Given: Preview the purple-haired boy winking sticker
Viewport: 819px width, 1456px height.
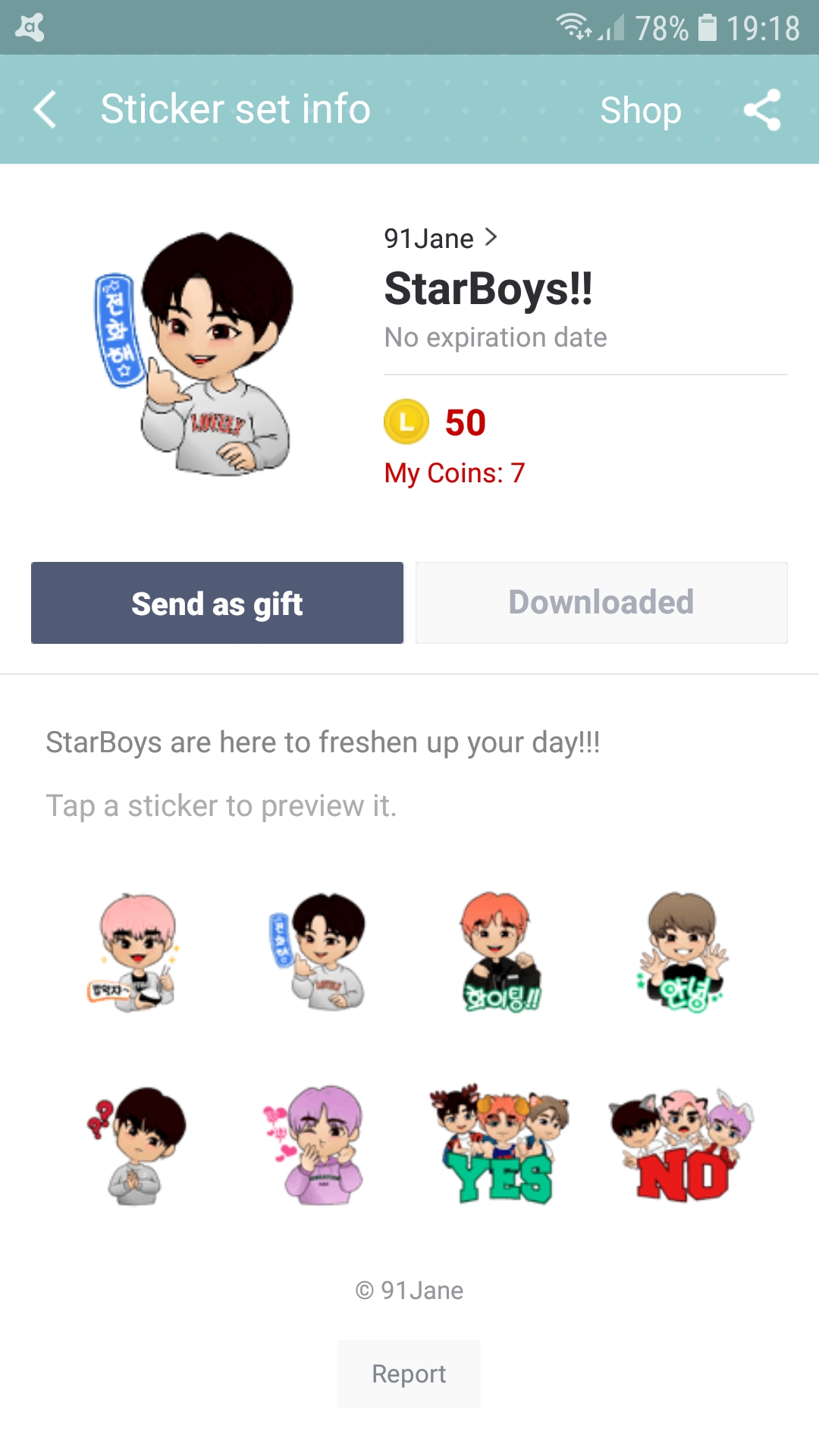Looking at the screenshot, I should [x=318, y=1145].
